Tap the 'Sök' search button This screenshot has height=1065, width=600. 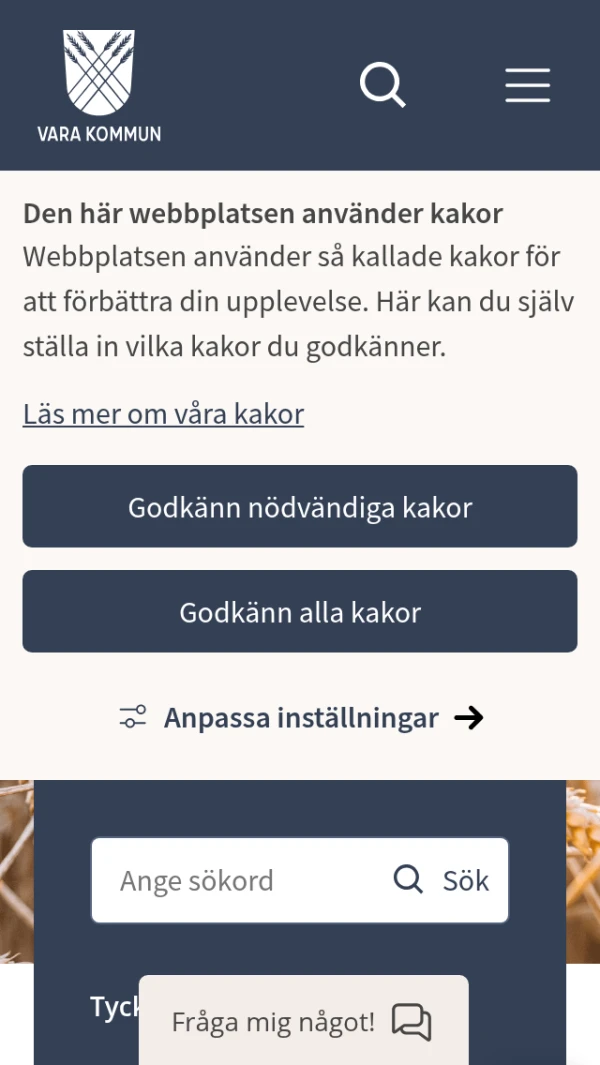(443, 881)
